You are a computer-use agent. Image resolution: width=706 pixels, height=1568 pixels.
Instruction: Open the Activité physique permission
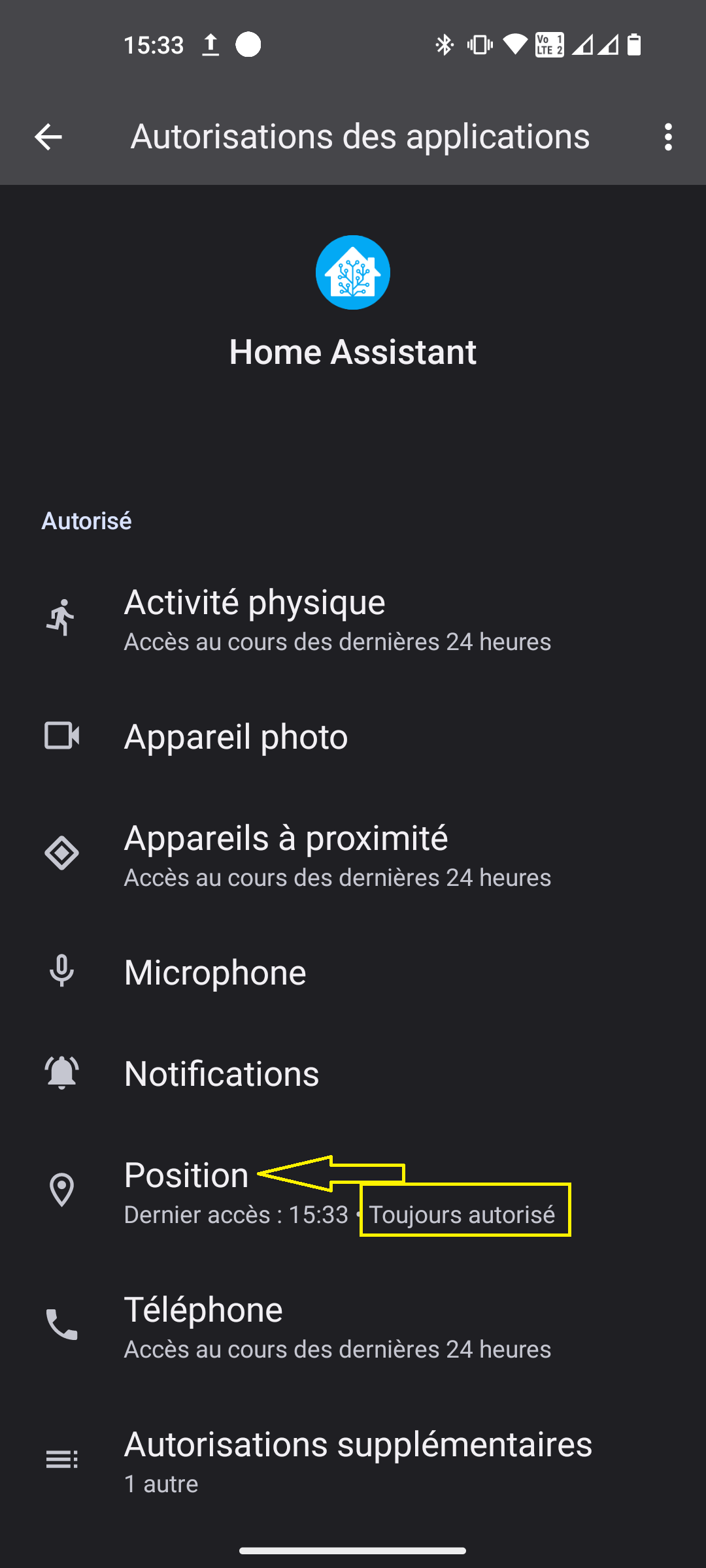tap(353, 618)
